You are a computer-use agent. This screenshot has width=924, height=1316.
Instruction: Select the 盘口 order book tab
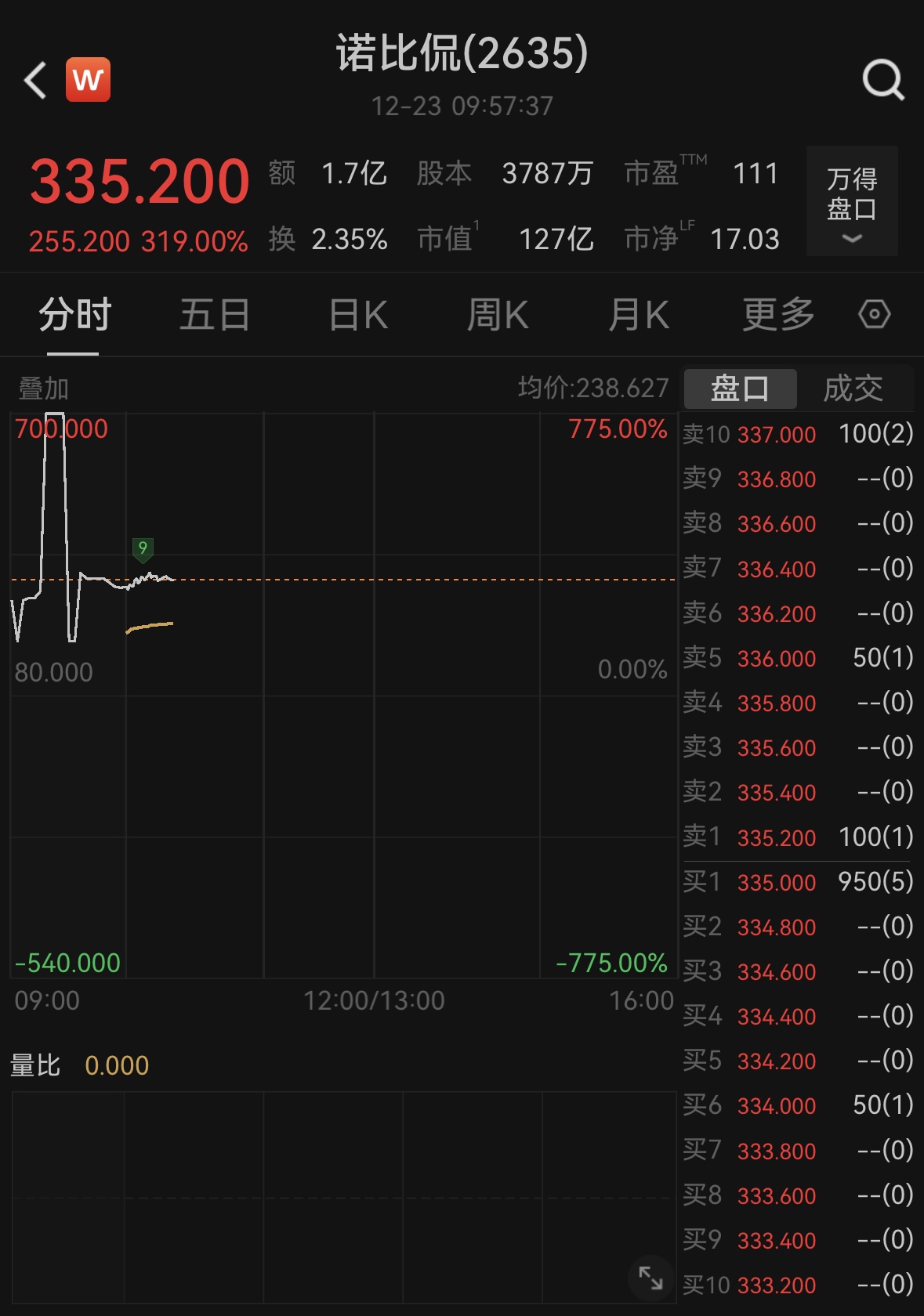pyautogui.click(x=740, y=389)
